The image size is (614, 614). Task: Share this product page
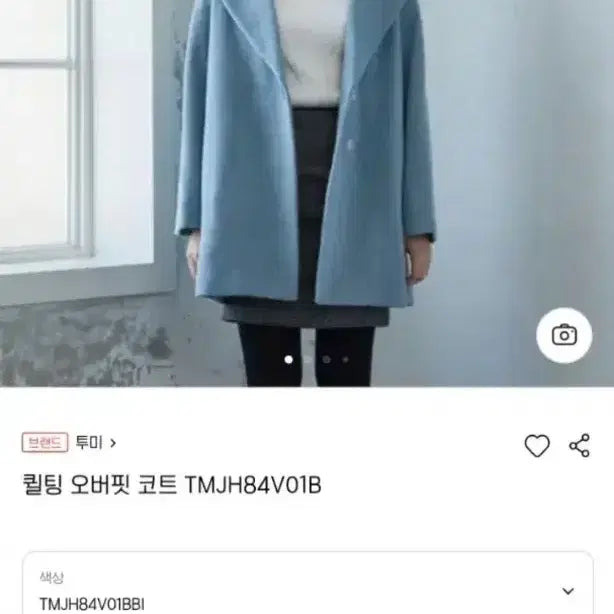(580, 446)
